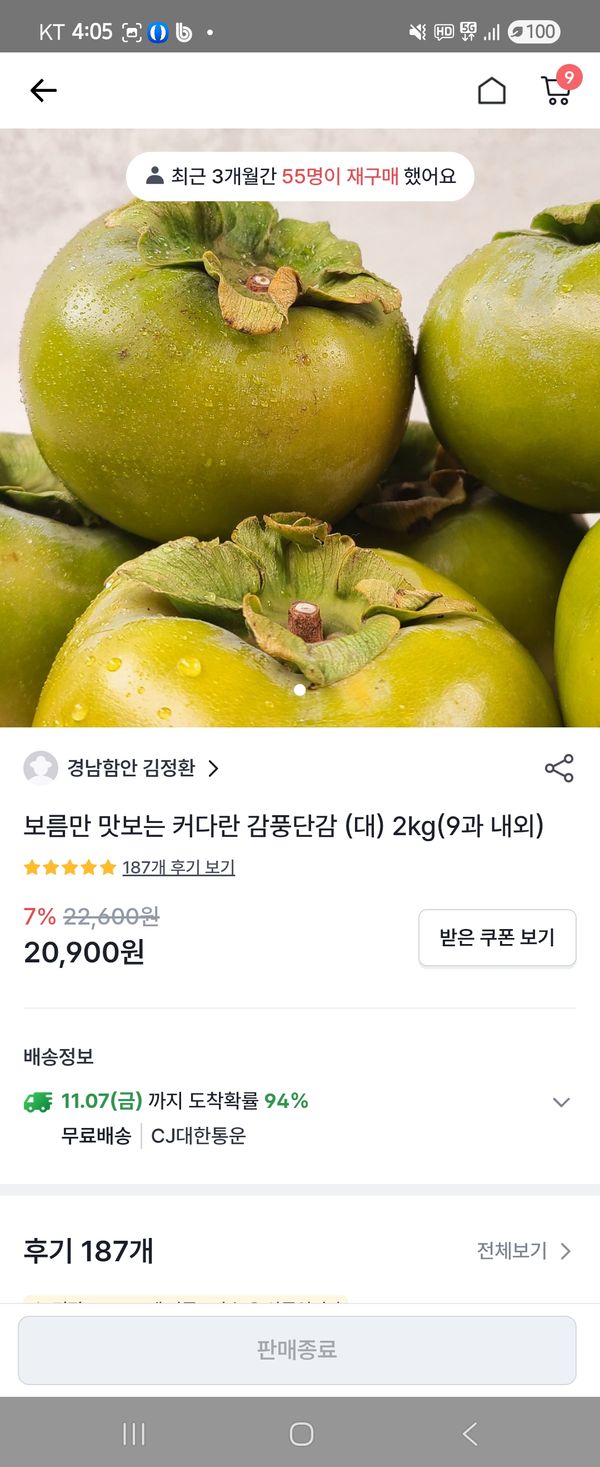Image resolution: width=600 pixels, height=1467 pixels.
Task: Open seller 경남함안 김정환 page
Action: (121, 768)
